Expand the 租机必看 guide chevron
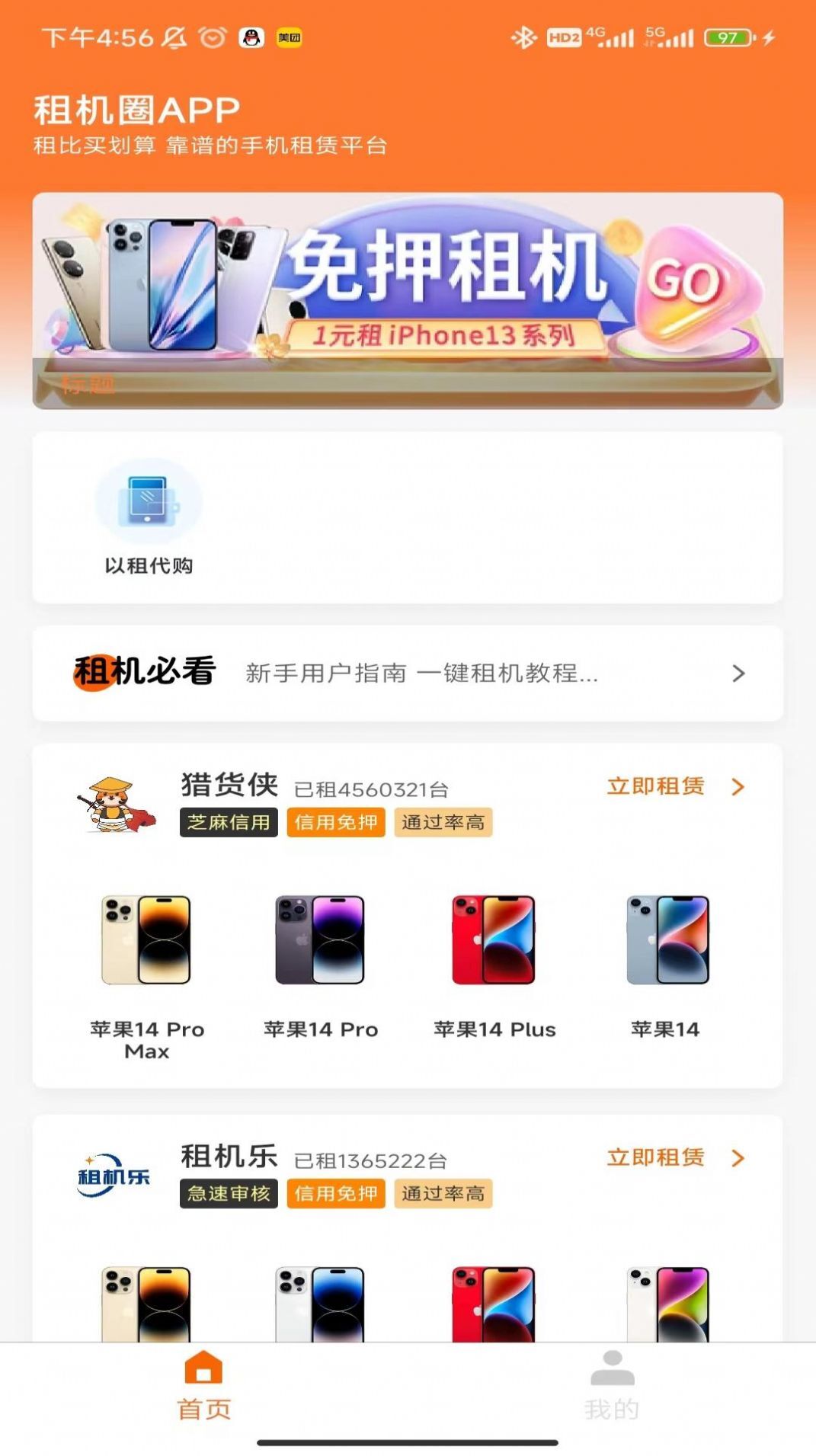Screen dimensions: 816x1456 point(736,673)
